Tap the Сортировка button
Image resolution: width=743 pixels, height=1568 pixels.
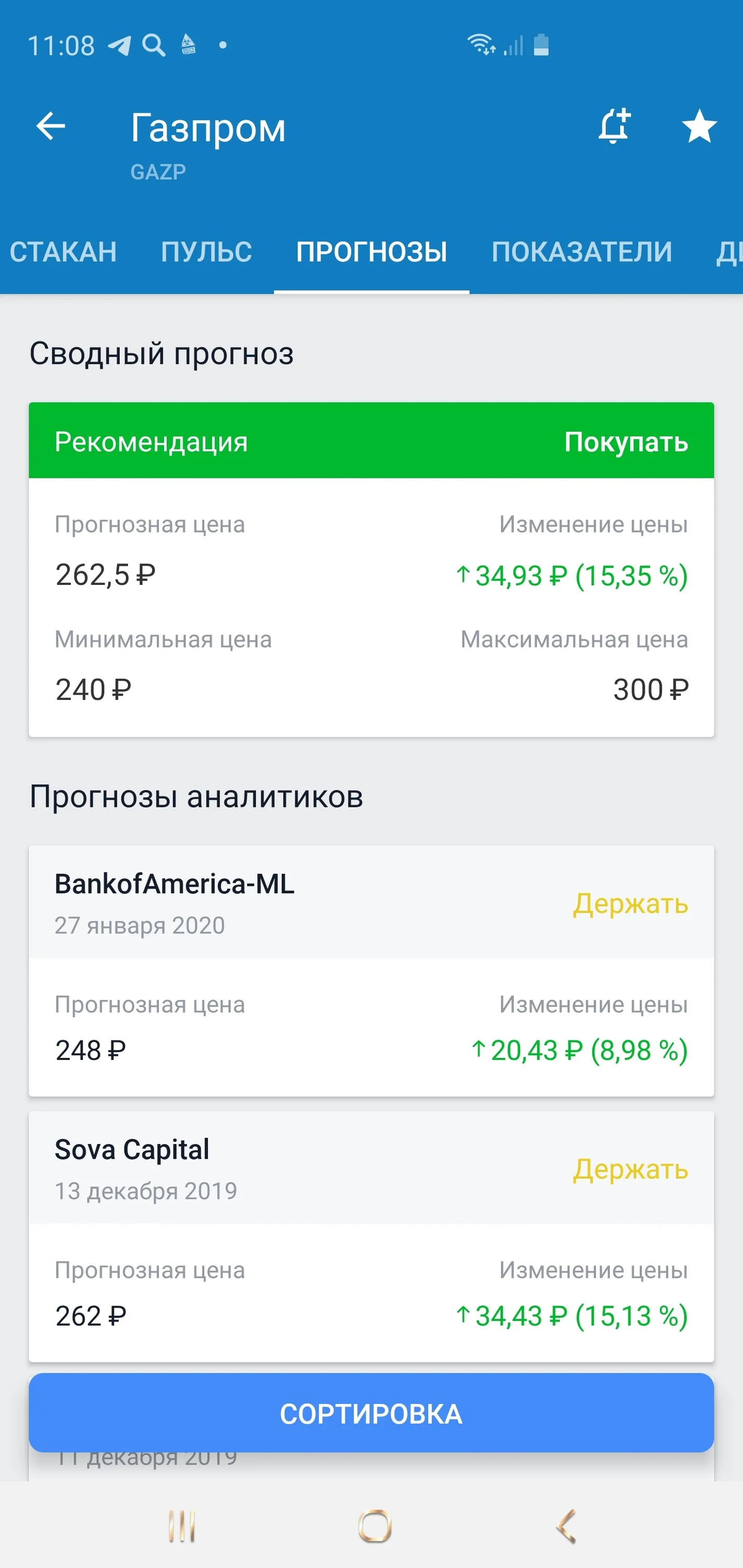point(371,1413)
